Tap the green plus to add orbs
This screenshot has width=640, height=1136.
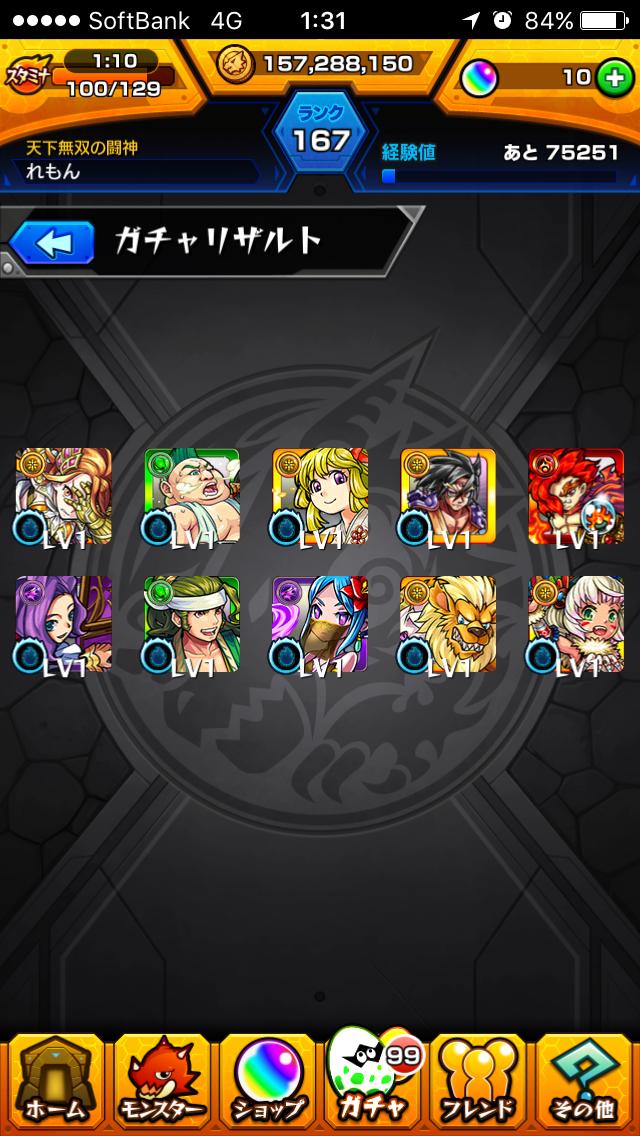(615, 78)
